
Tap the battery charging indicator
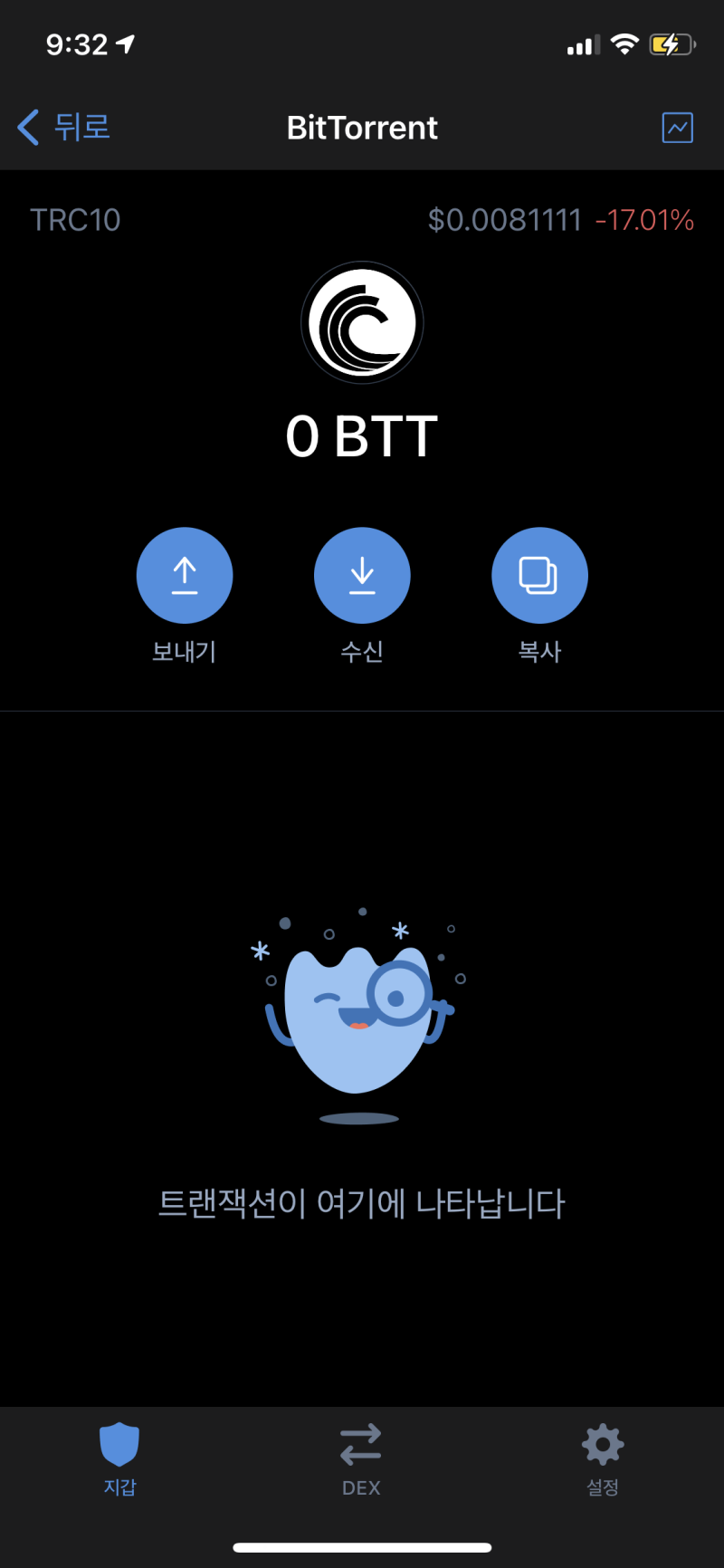(x=672, y=44)
